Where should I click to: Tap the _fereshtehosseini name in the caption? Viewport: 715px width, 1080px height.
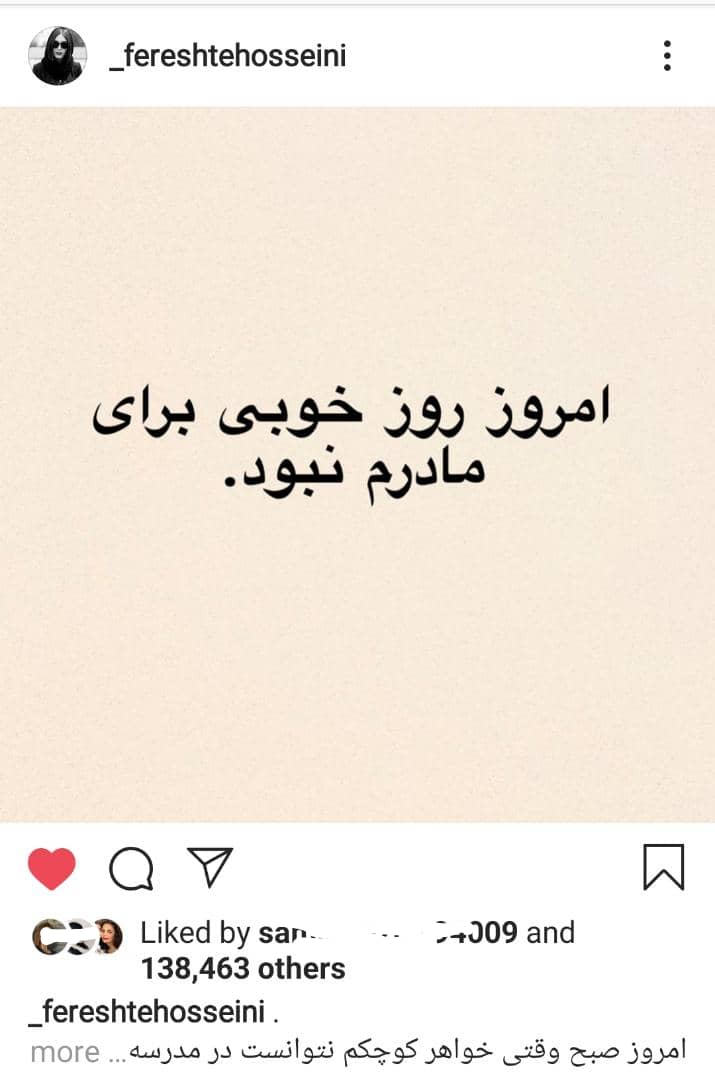click(146, 1012)
